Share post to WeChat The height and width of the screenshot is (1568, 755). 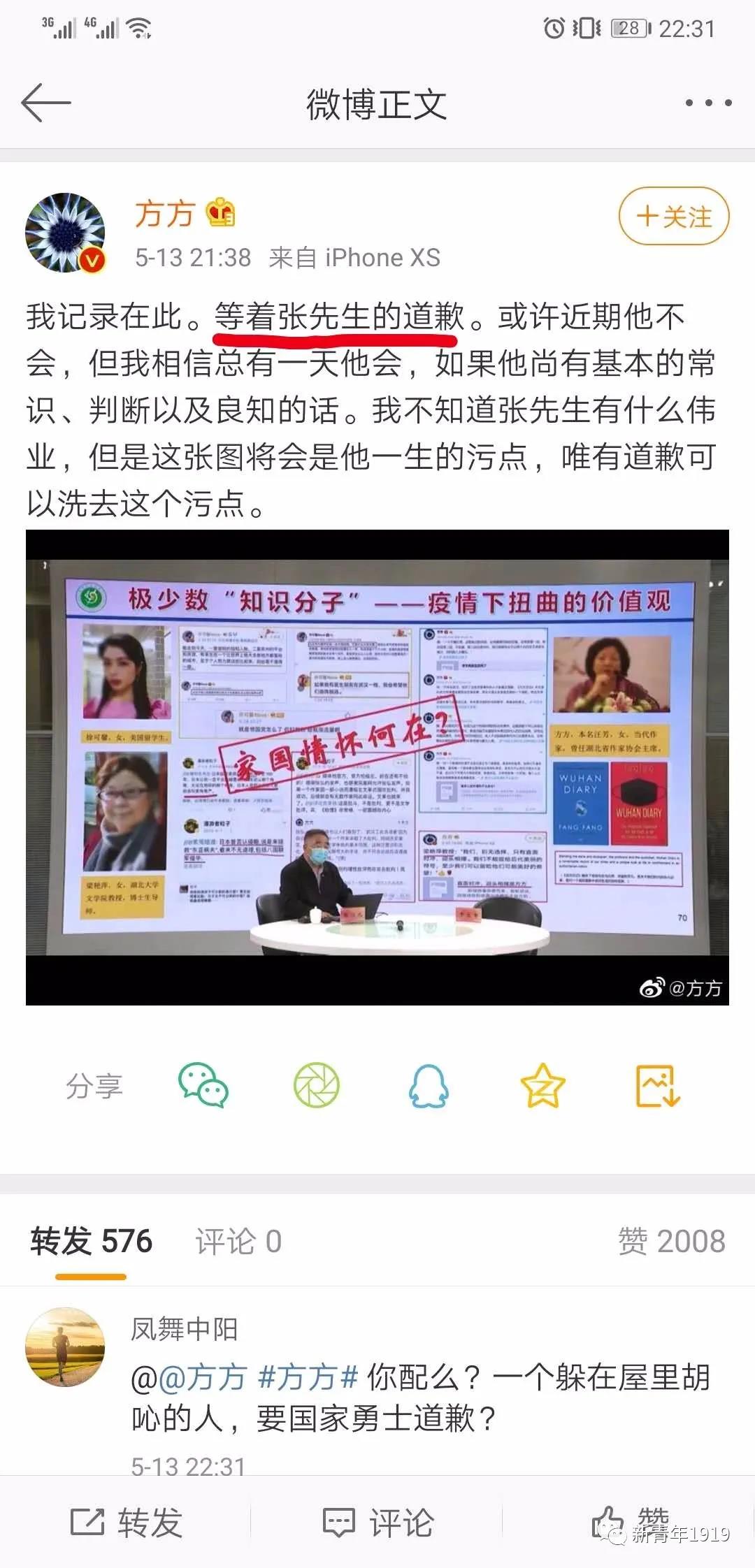[x=203, y=1085]
